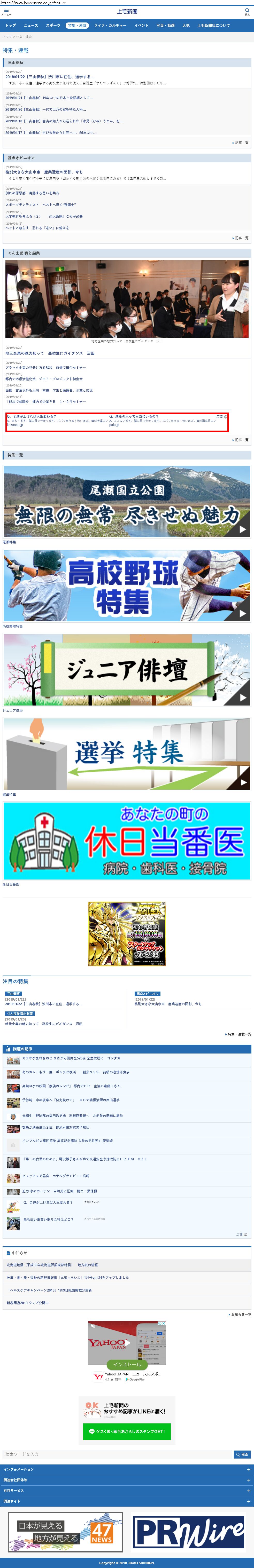The image size is (254, 1568).
Task: Select the 天気 tab
Action: pyautogui.click(x=185, y=26)
